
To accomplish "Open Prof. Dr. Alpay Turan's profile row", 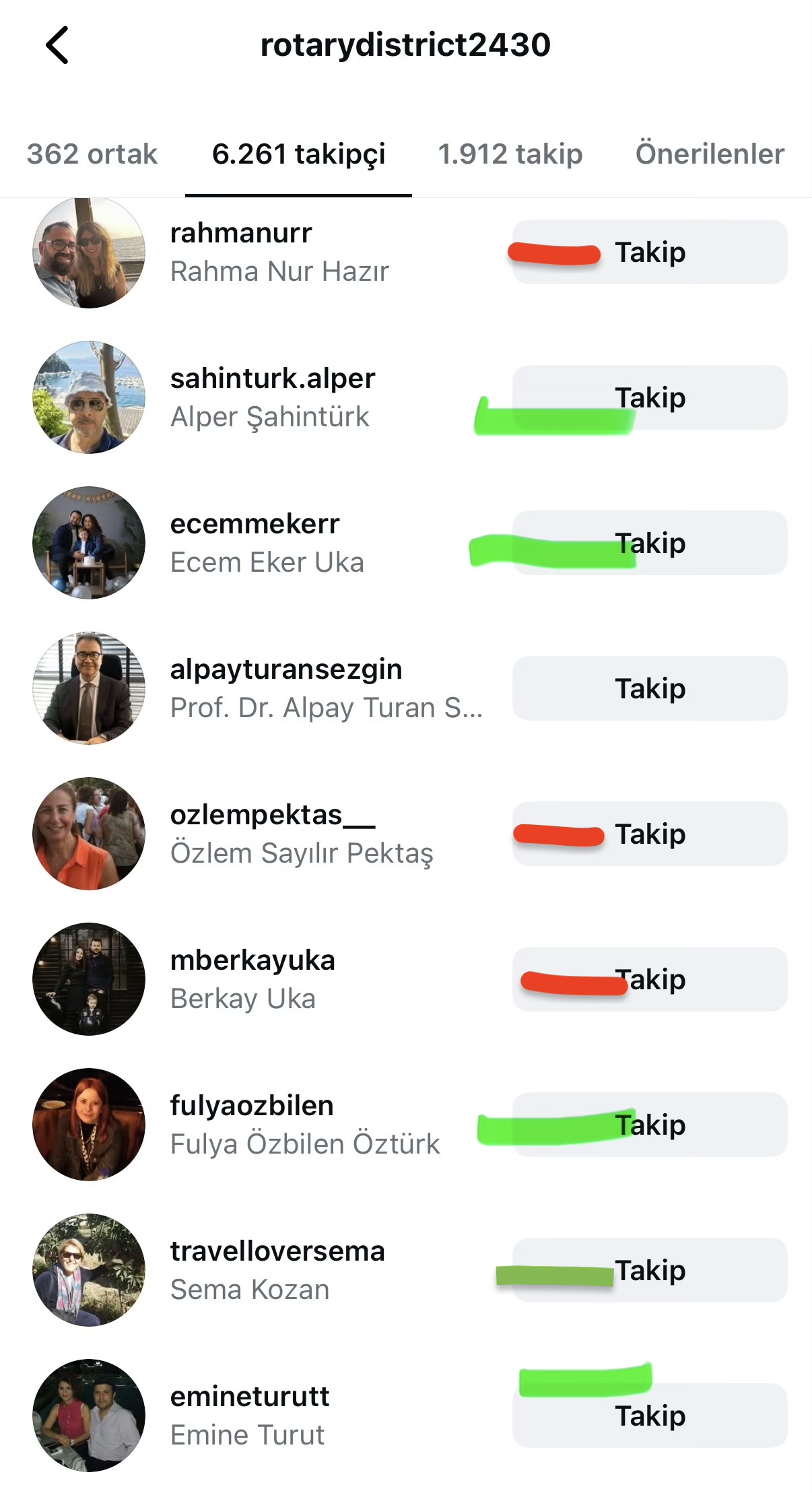I will (326, 689).
